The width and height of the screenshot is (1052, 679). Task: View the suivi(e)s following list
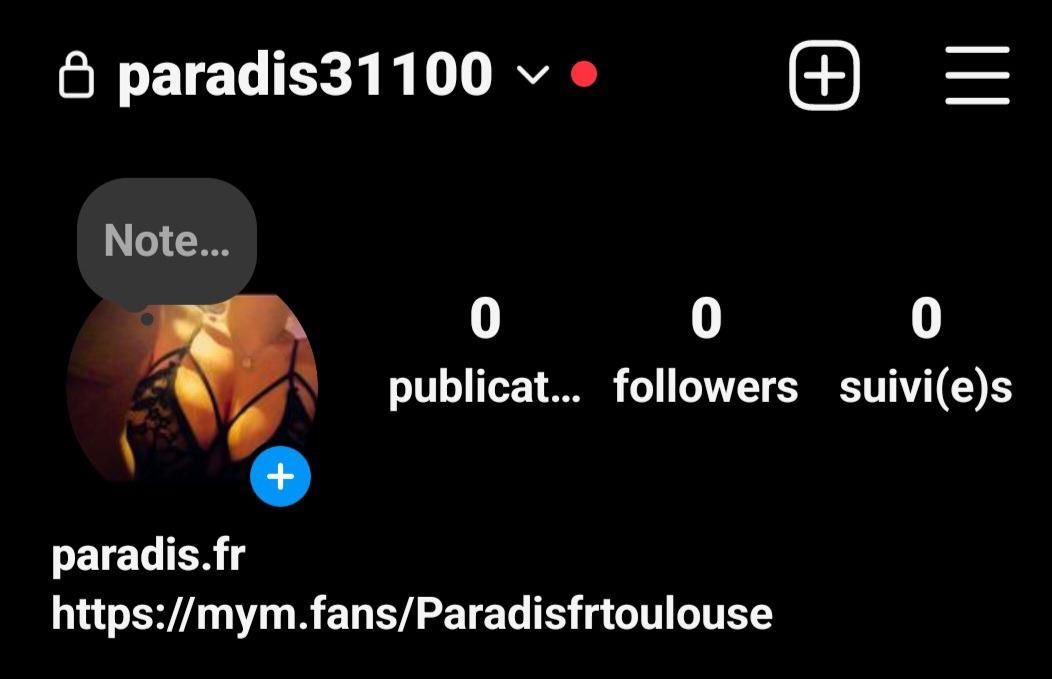pyautogui.click(x=926, y=352)
